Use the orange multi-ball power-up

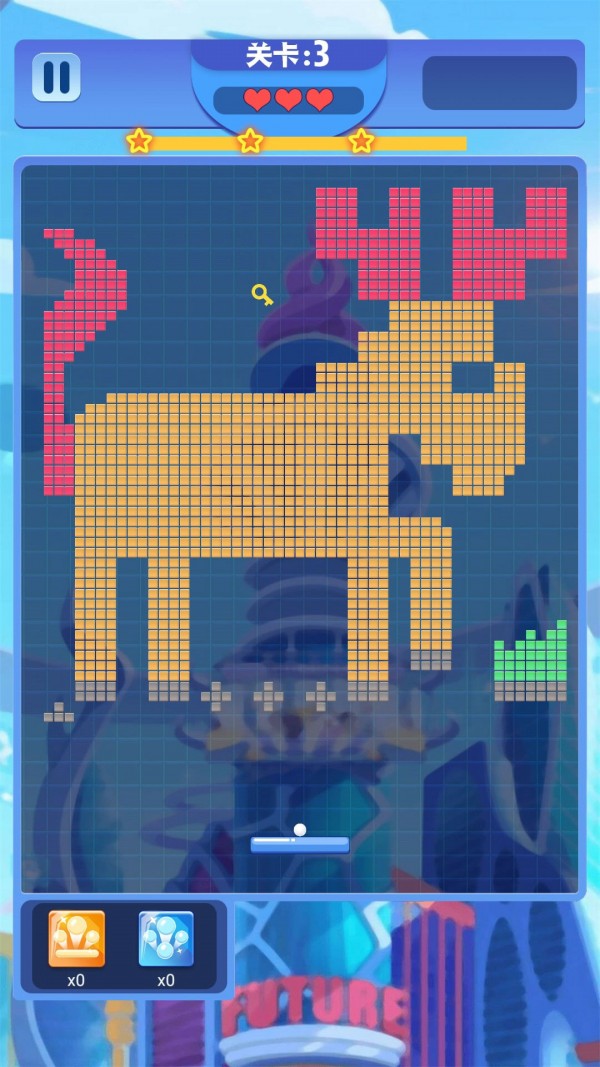tap(76, 938)
